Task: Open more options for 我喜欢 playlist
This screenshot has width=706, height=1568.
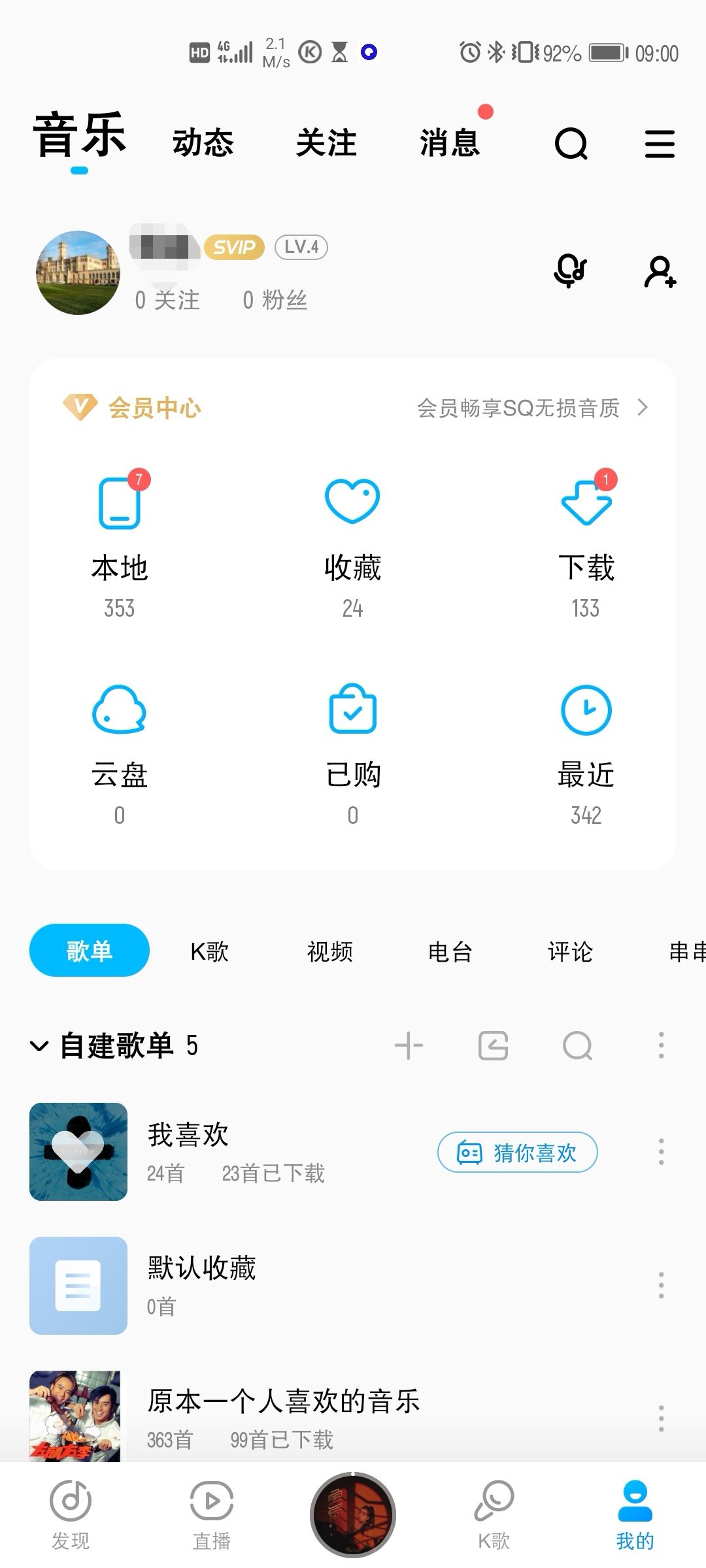Action: click(661, 1152)
